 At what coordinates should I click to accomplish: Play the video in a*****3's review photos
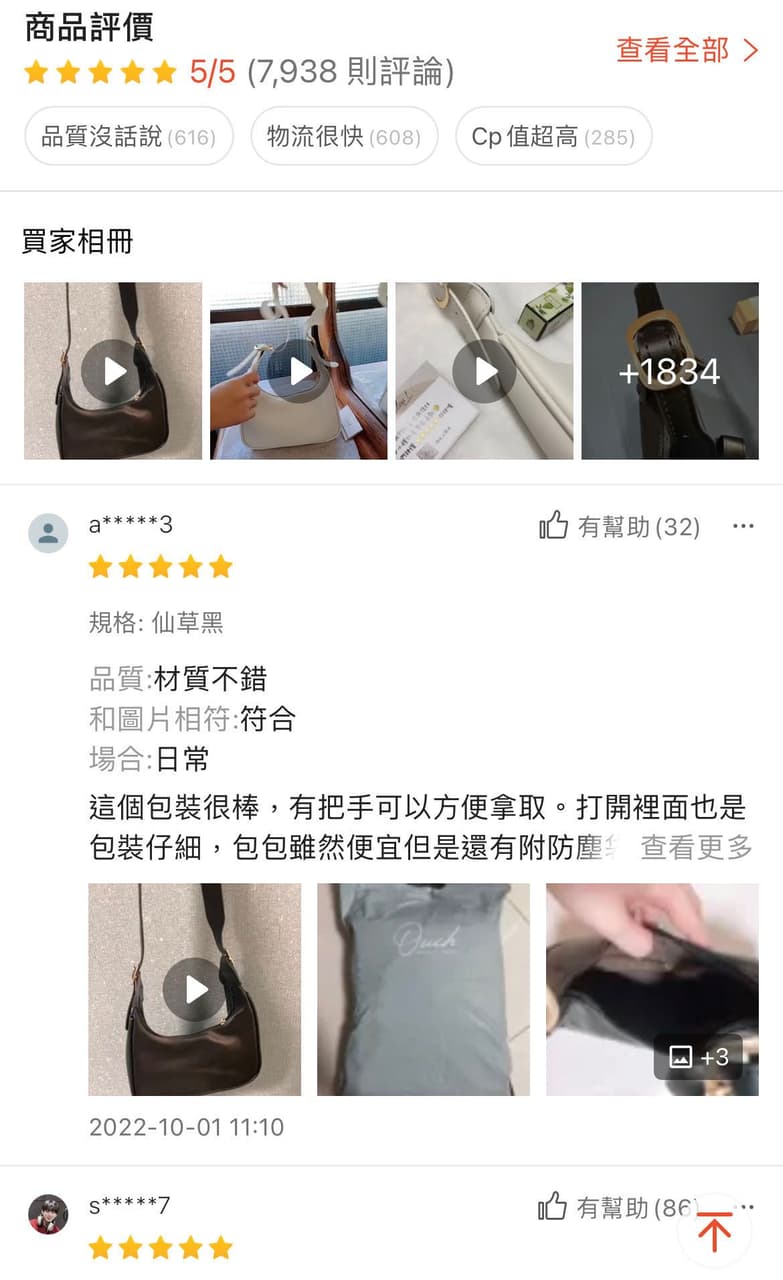click(194, 989)
